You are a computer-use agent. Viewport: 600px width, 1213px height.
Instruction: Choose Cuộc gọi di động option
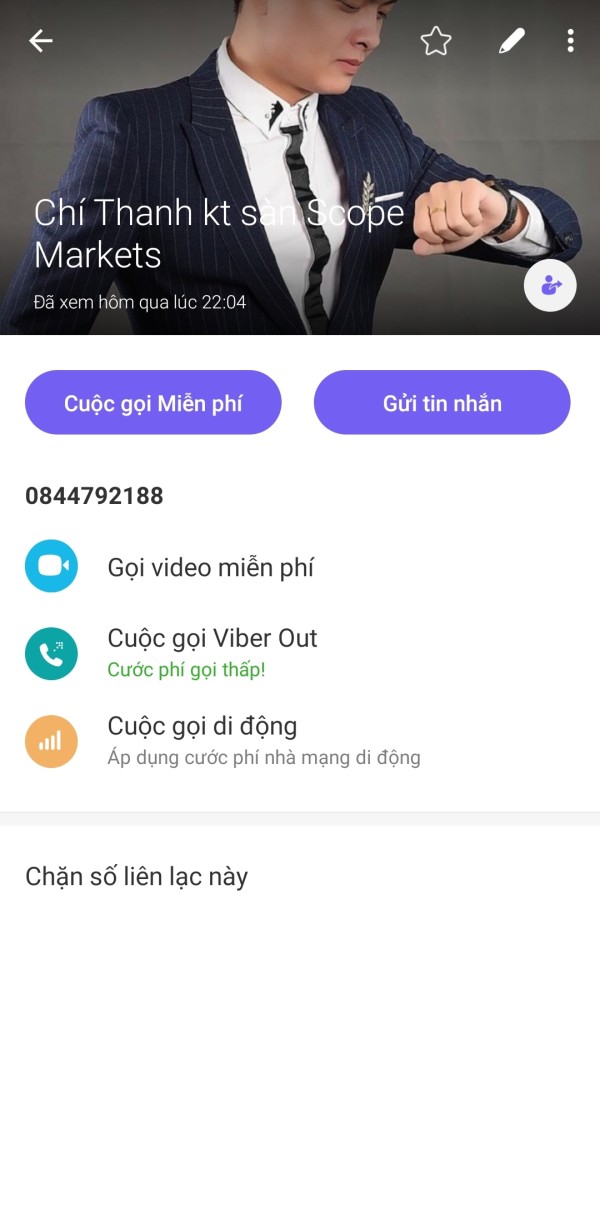(300, 741)
